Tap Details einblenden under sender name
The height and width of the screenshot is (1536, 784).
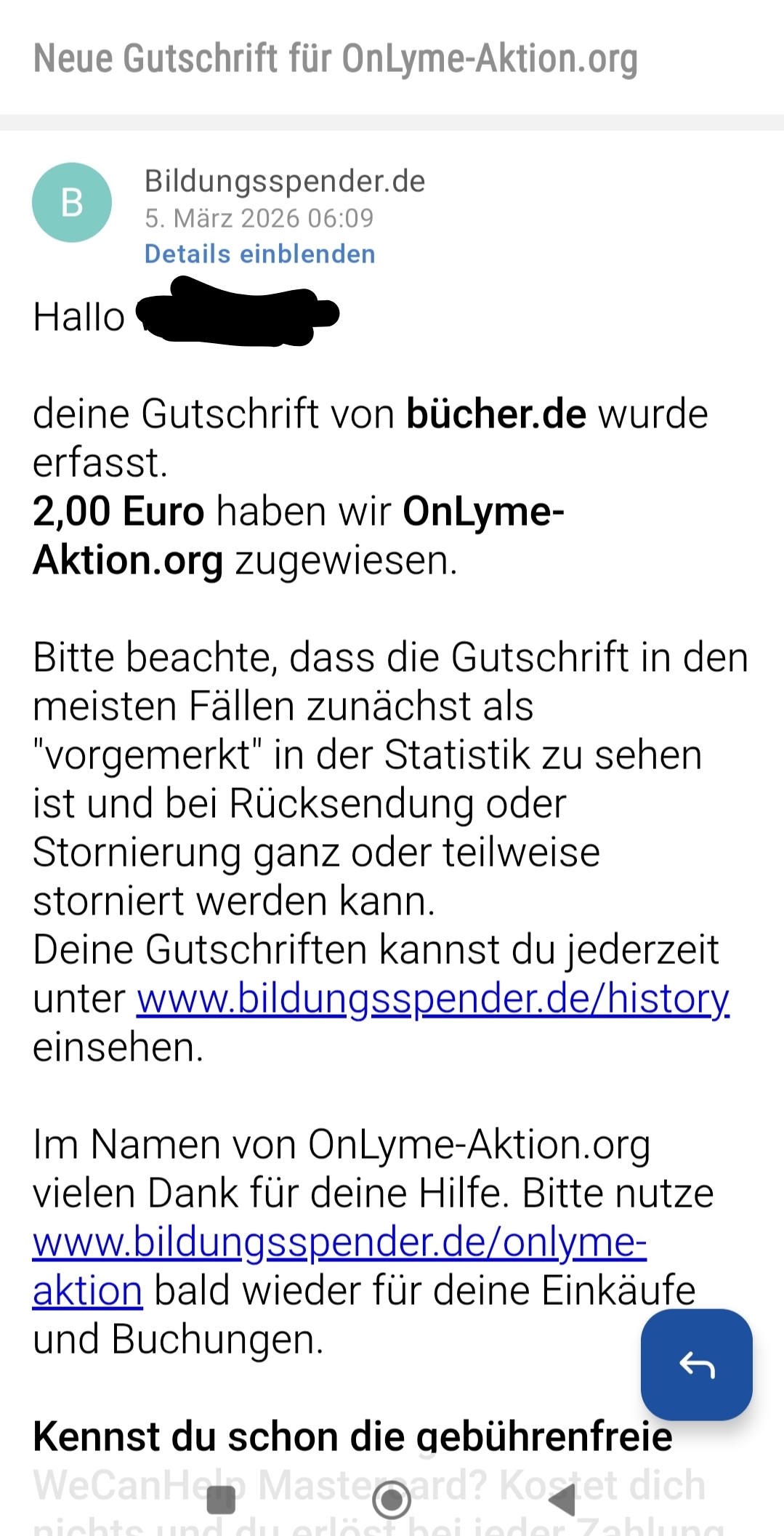click(259, 254)
